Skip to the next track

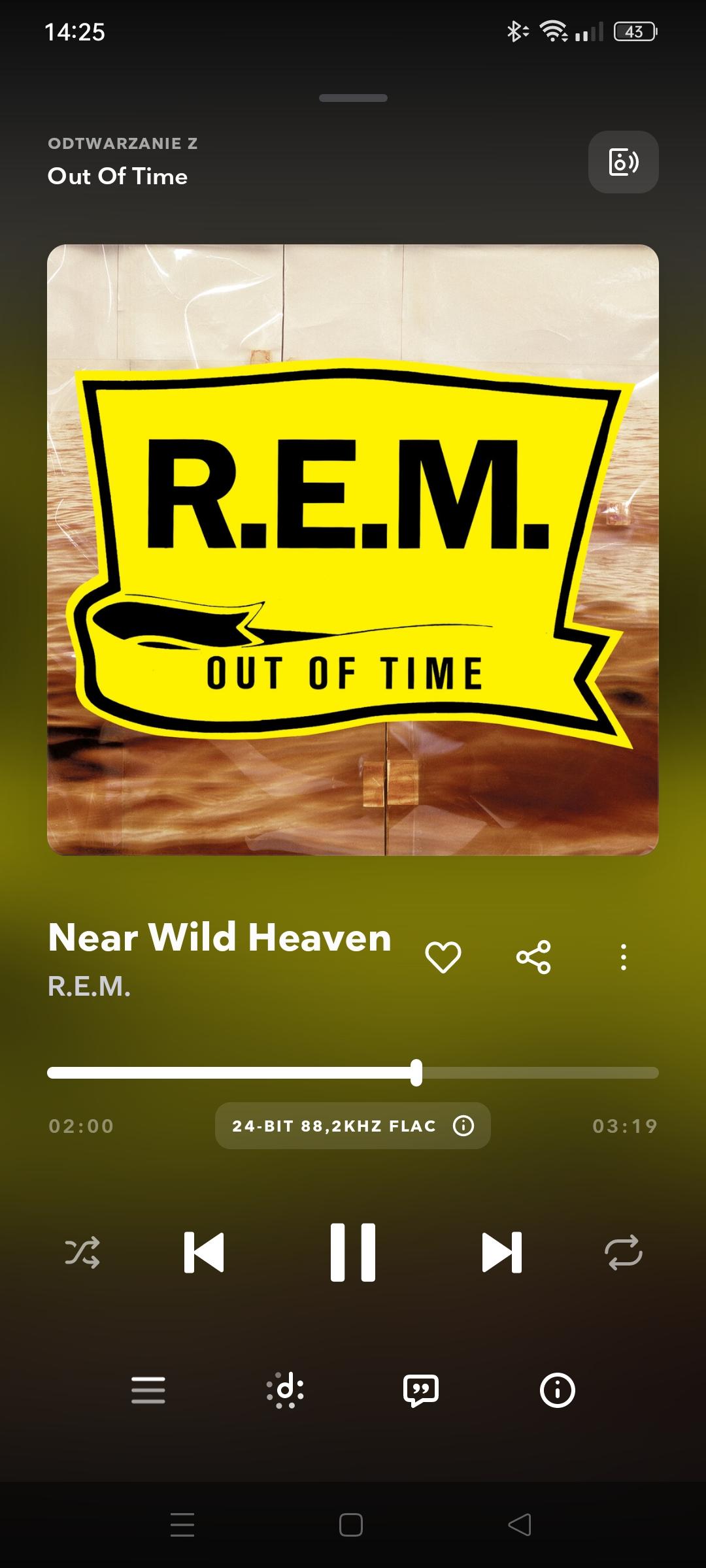pos(501,1252)
